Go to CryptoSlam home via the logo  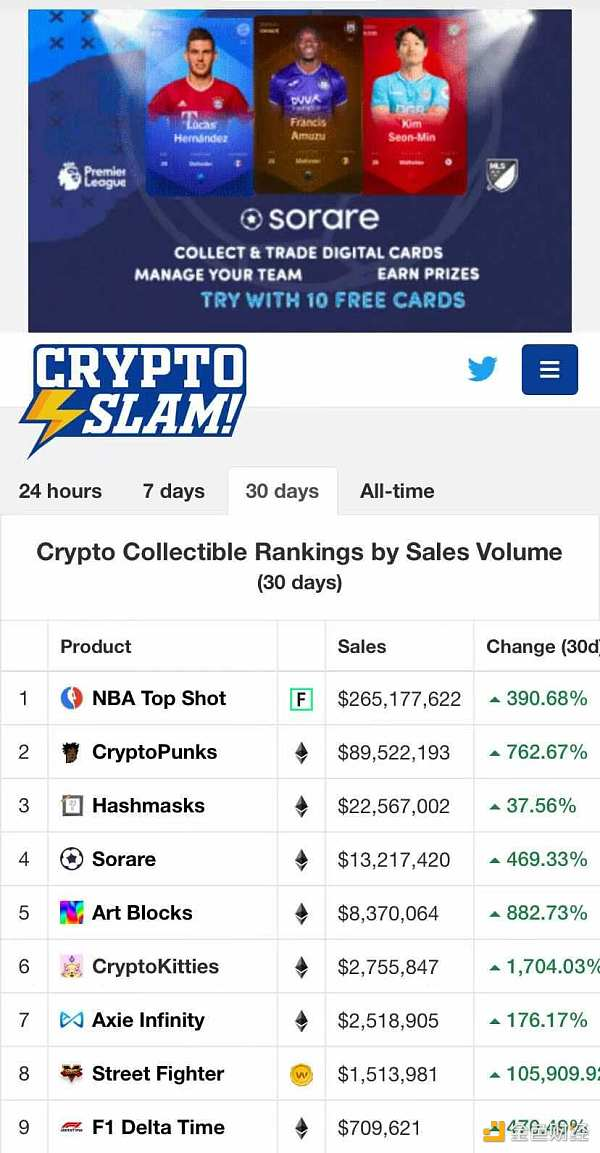pyautogui.click(x=132, y=399)
